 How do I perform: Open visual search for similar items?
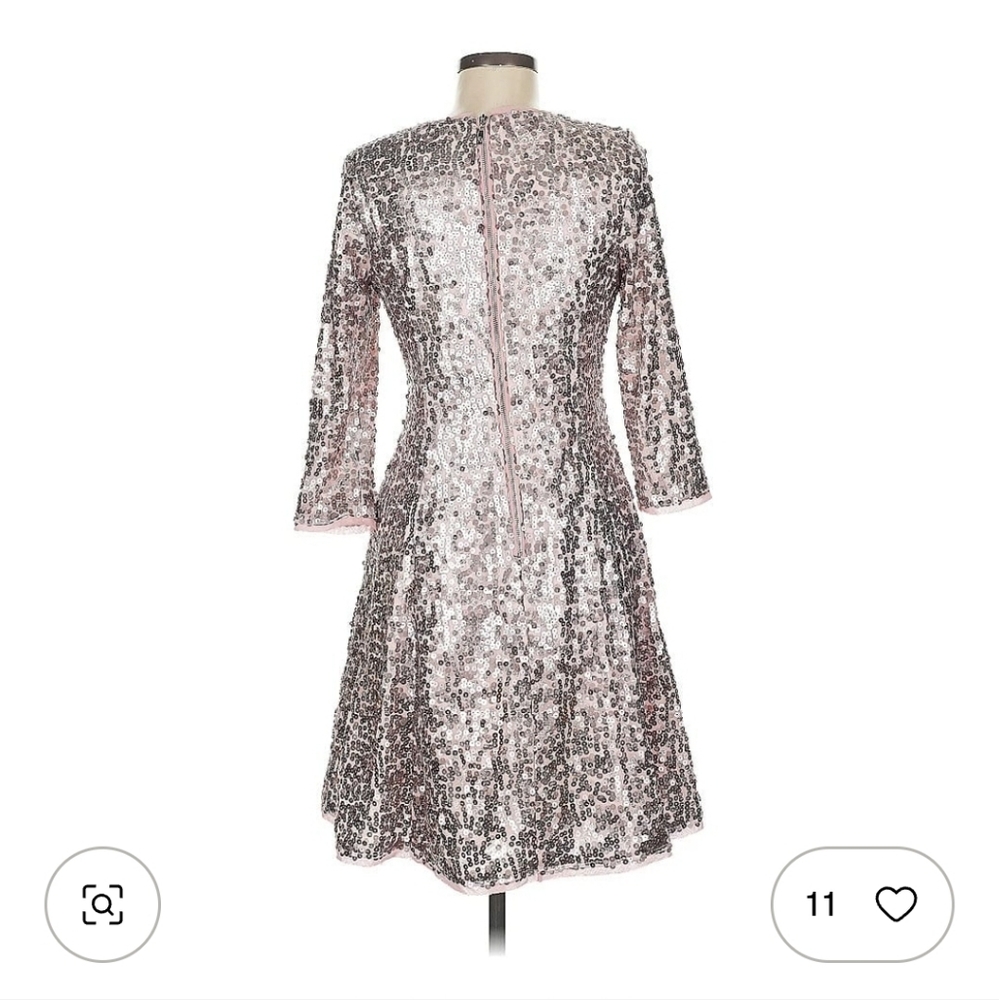(102, 904)
